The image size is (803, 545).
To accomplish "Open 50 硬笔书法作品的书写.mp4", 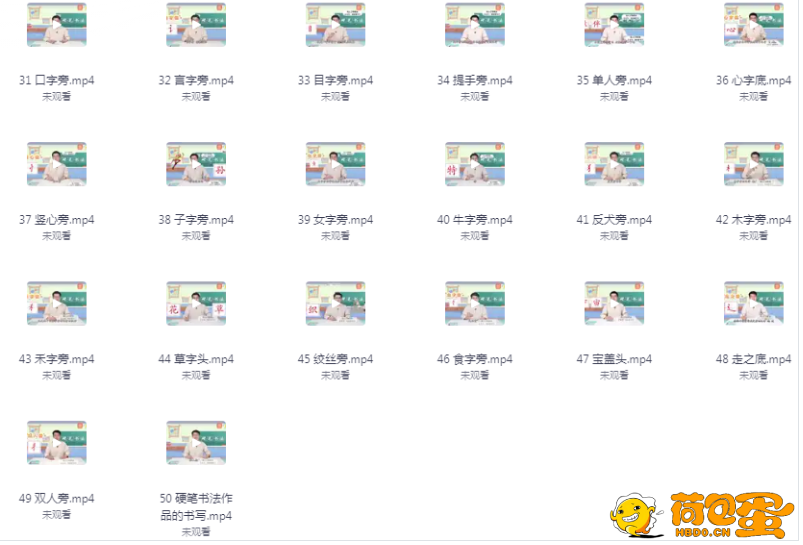I will 196,443.
